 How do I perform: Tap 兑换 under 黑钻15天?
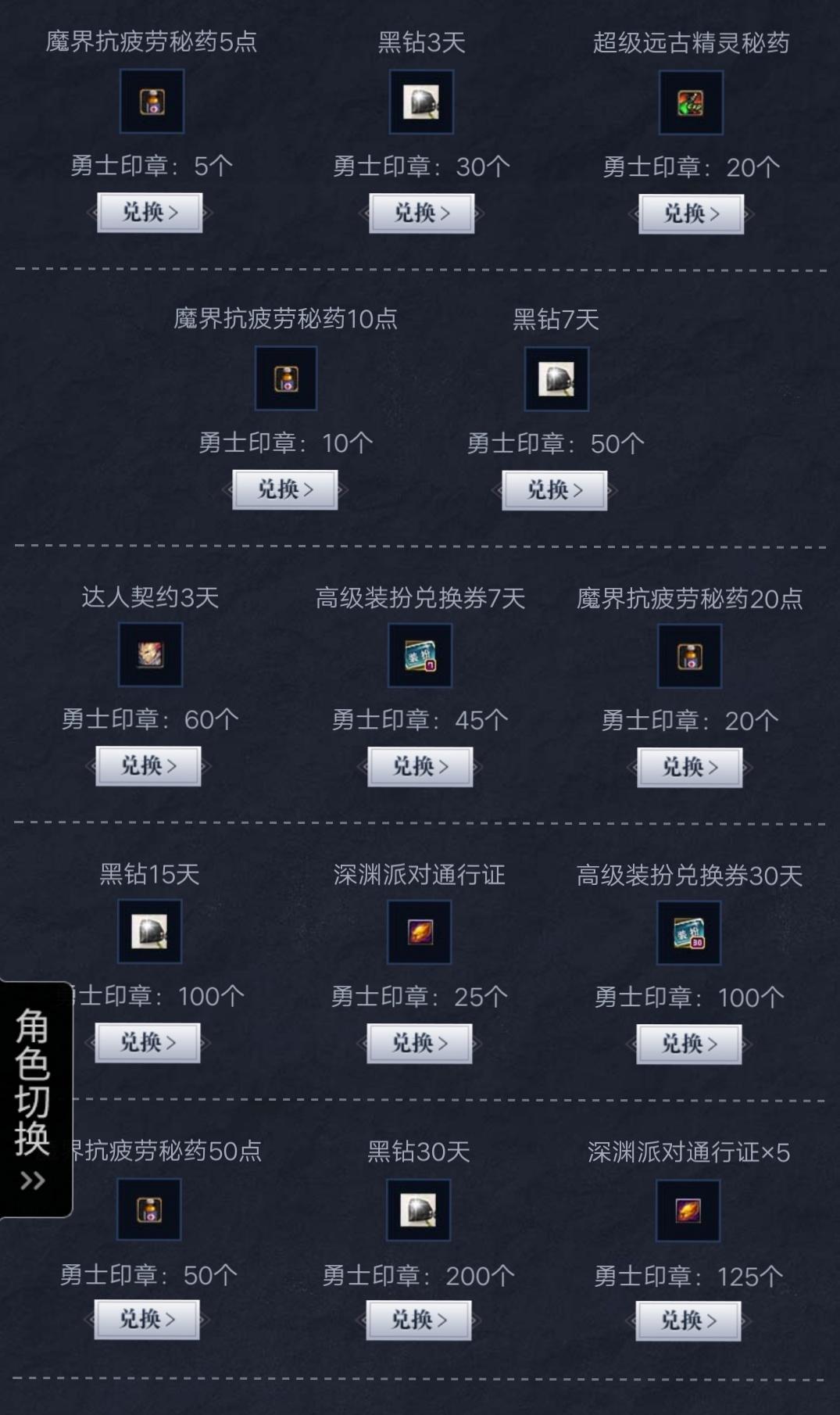pos(148,1043)
